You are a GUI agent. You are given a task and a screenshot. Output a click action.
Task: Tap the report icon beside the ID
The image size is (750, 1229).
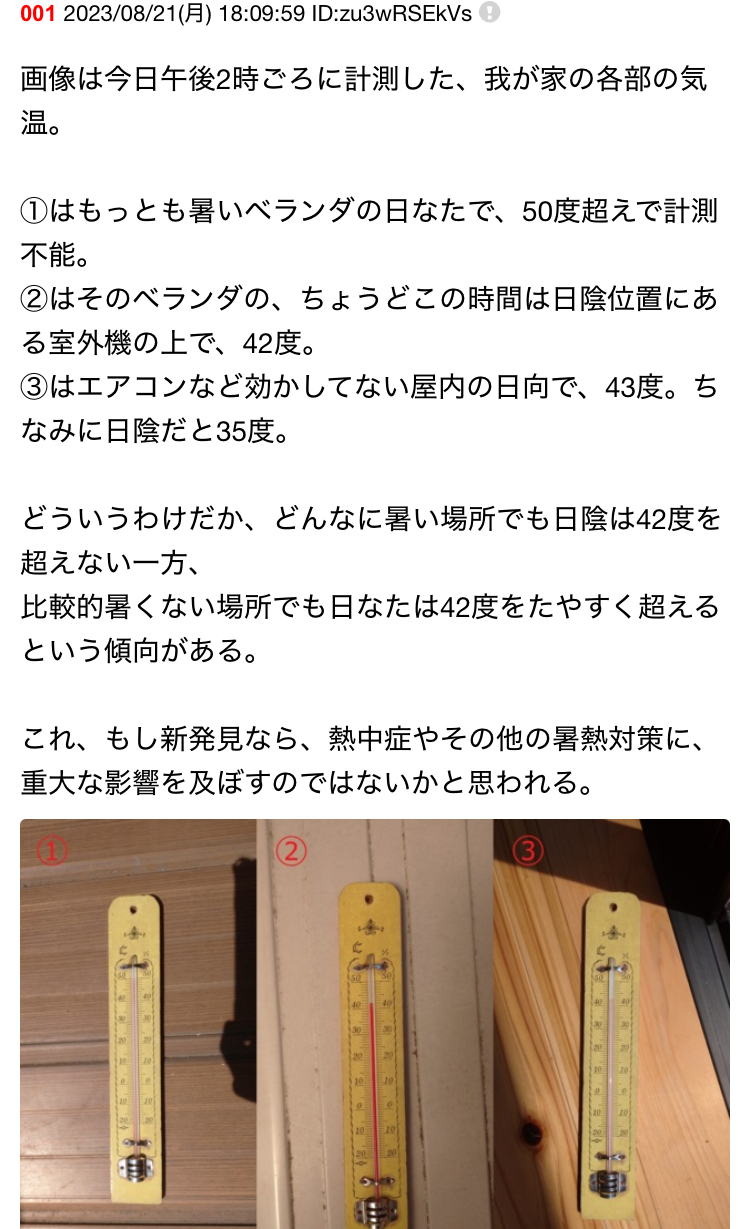point(489,13)
